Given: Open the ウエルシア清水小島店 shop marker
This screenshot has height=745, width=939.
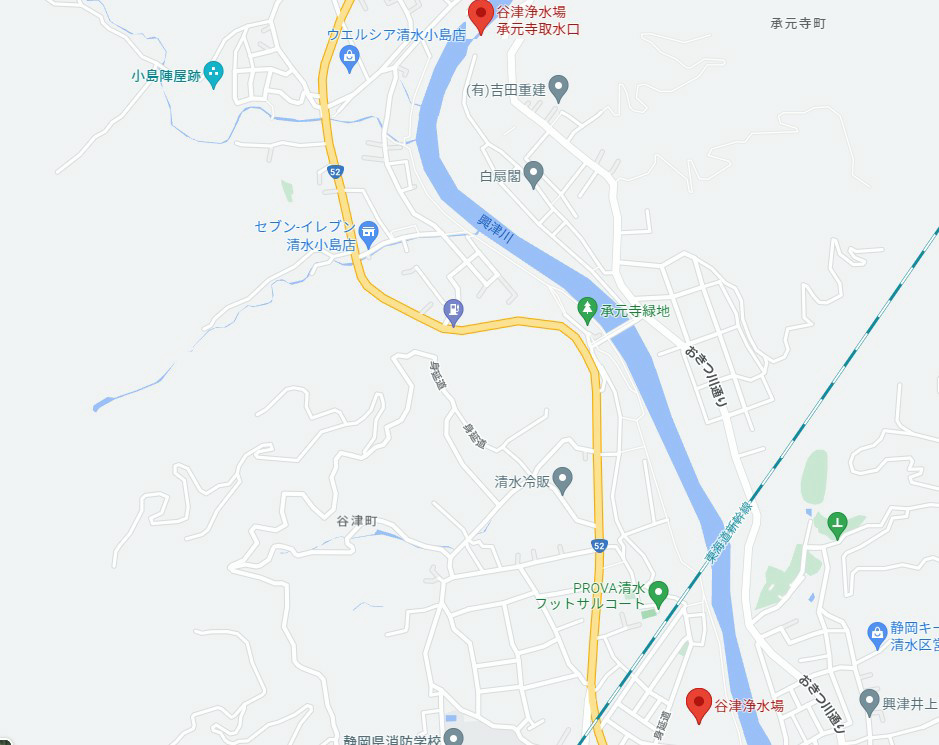Looking at the screenshot, I should click(x=348, y=58).
